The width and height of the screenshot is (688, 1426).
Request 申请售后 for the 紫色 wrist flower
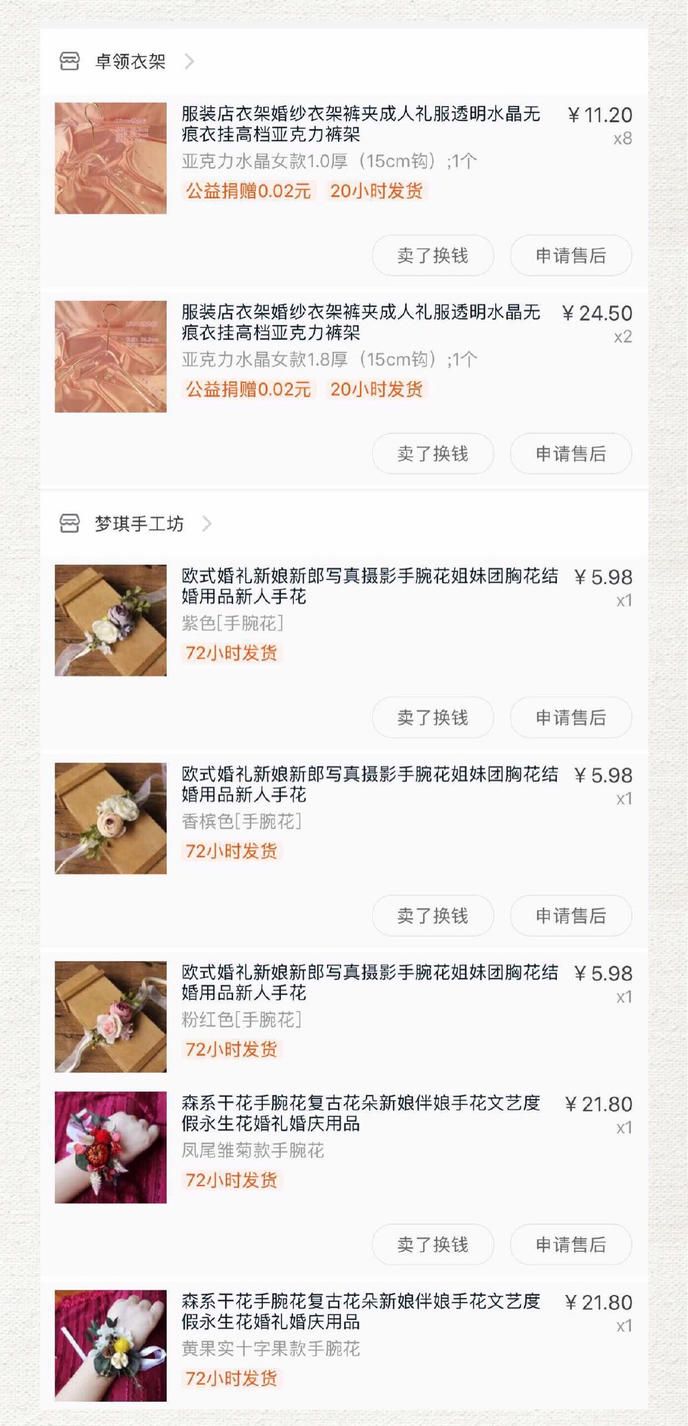tap(571, 718)
